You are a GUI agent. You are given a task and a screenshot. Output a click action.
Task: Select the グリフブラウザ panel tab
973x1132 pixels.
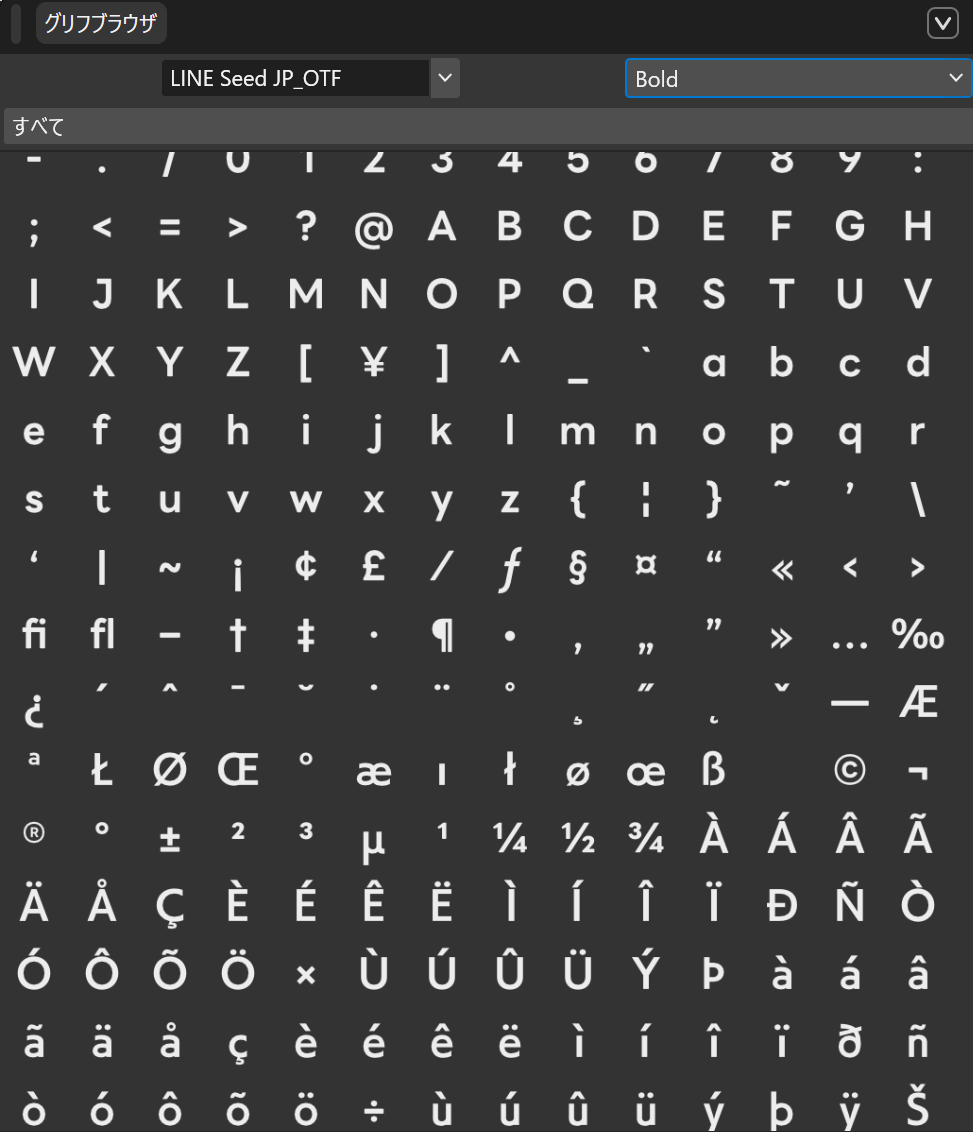101,23
